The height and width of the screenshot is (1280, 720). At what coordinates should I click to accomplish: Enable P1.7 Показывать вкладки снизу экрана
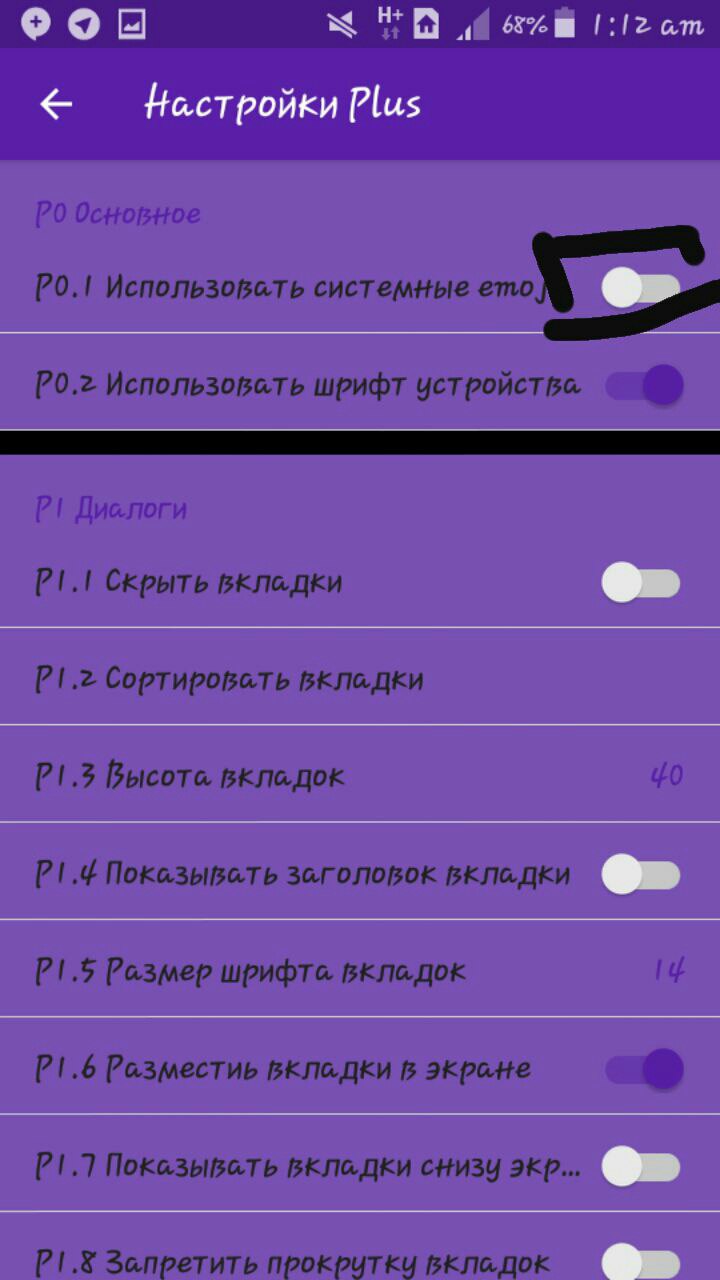pos(641,1166)
